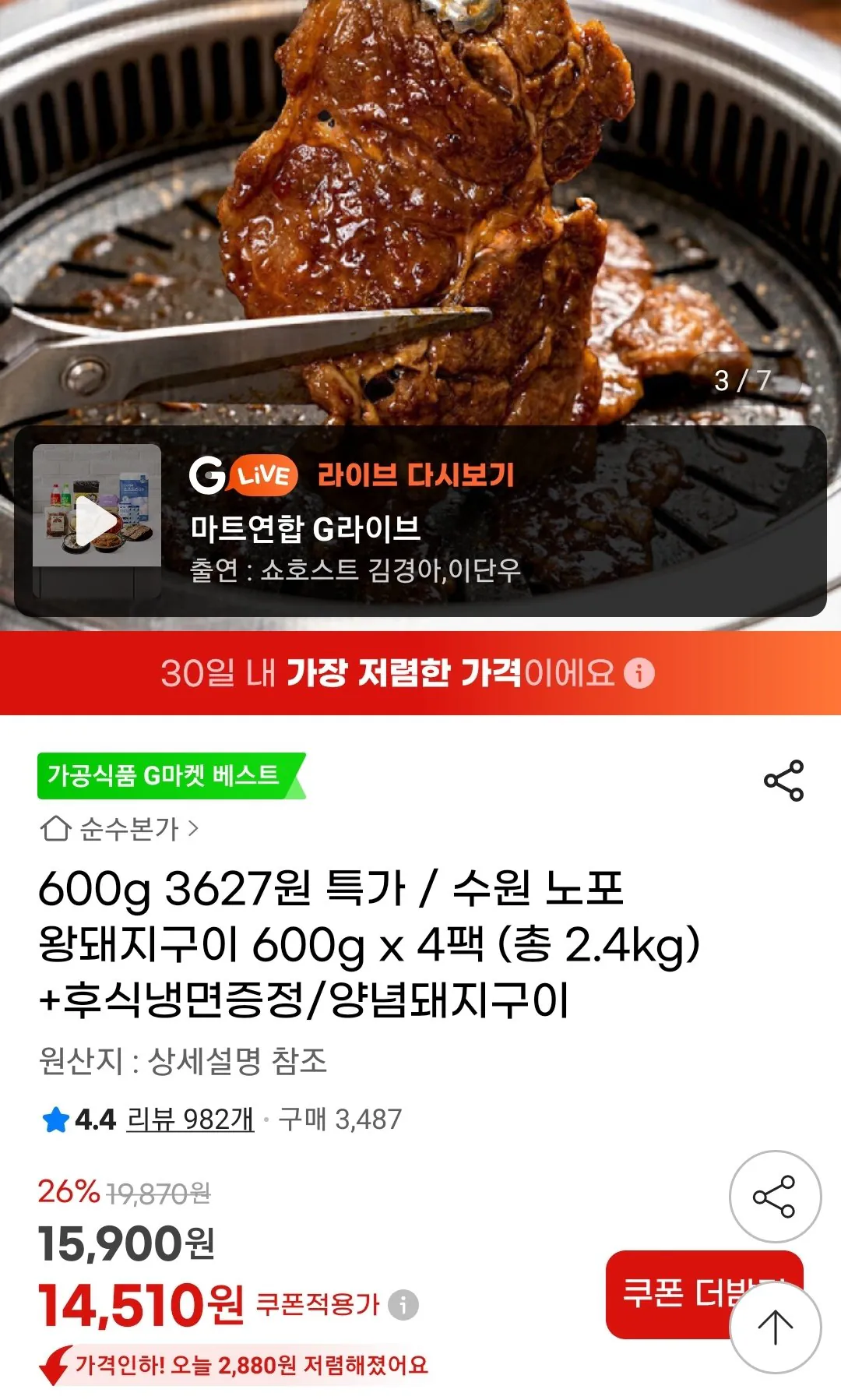841x1400 pixels.
Task: Tap the floating circular share button
Action: point(775,1197)
